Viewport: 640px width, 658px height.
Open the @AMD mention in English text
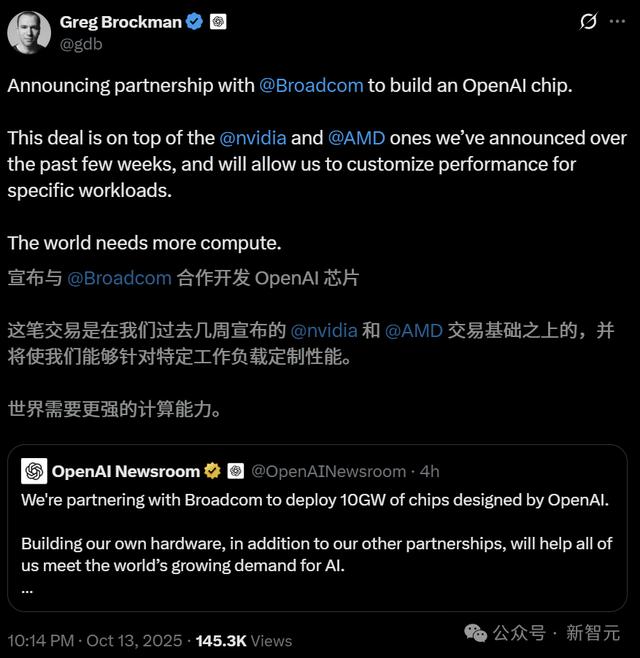point(356,138)
